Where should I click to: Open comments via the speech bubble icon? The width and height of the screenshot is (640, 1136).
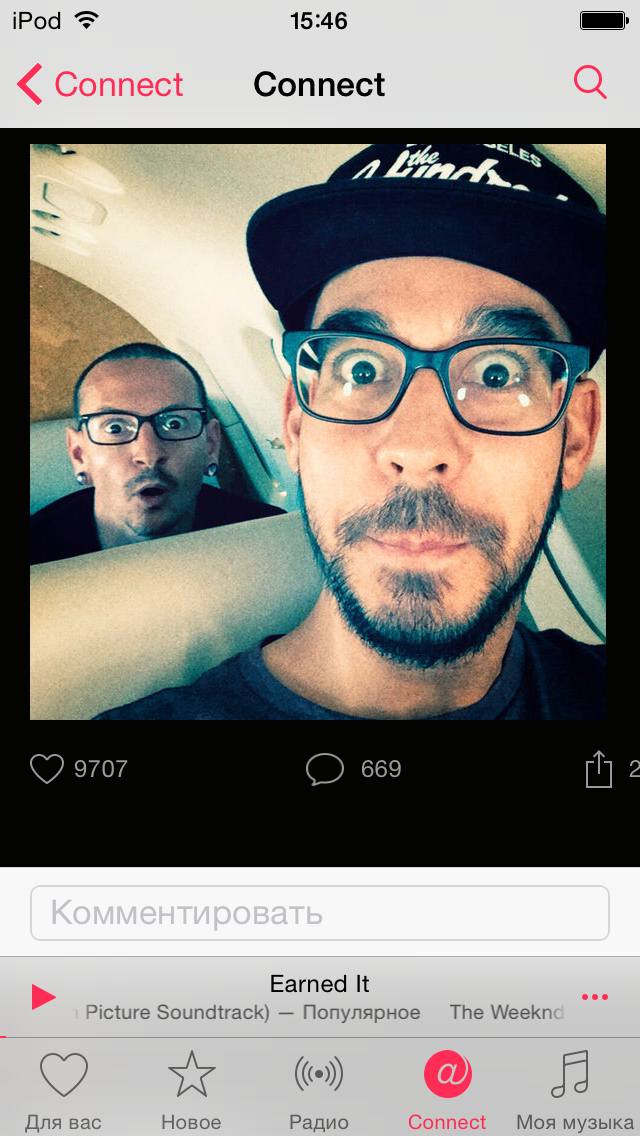pos(325,769)
